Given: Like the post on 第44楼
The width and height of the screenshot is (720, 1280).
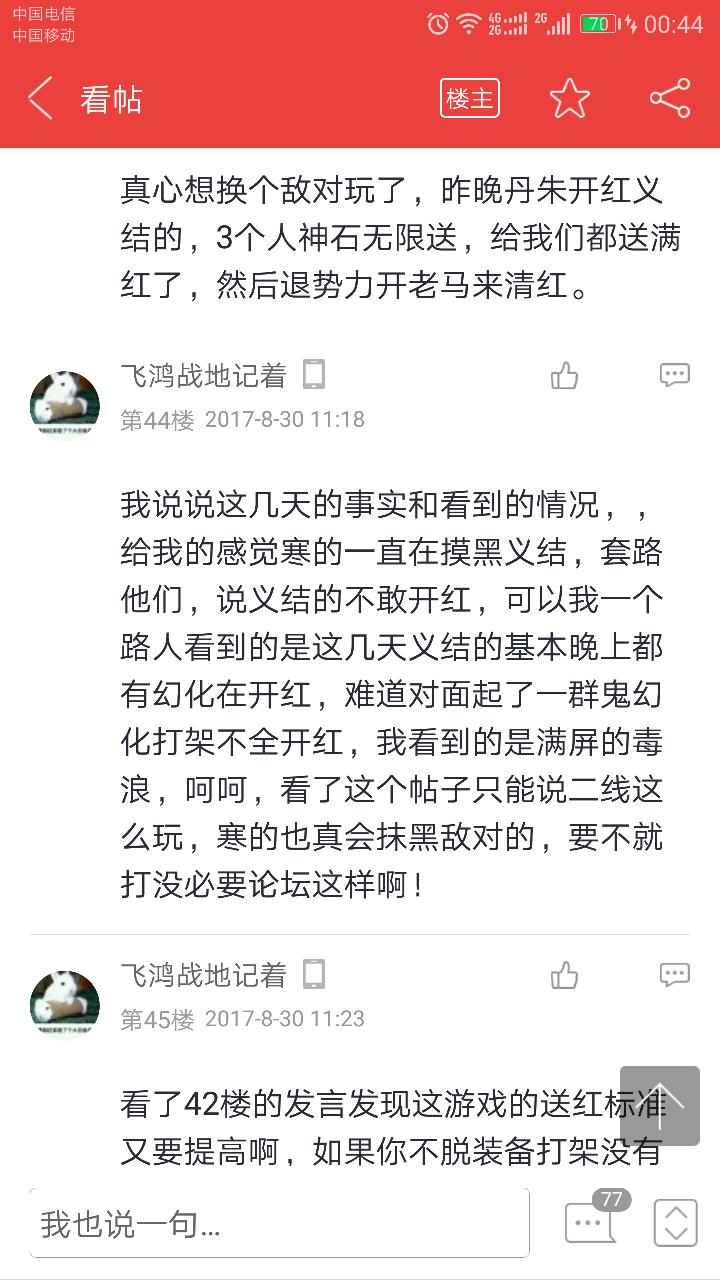Looking at the screenshot, I should pos(565,376).
